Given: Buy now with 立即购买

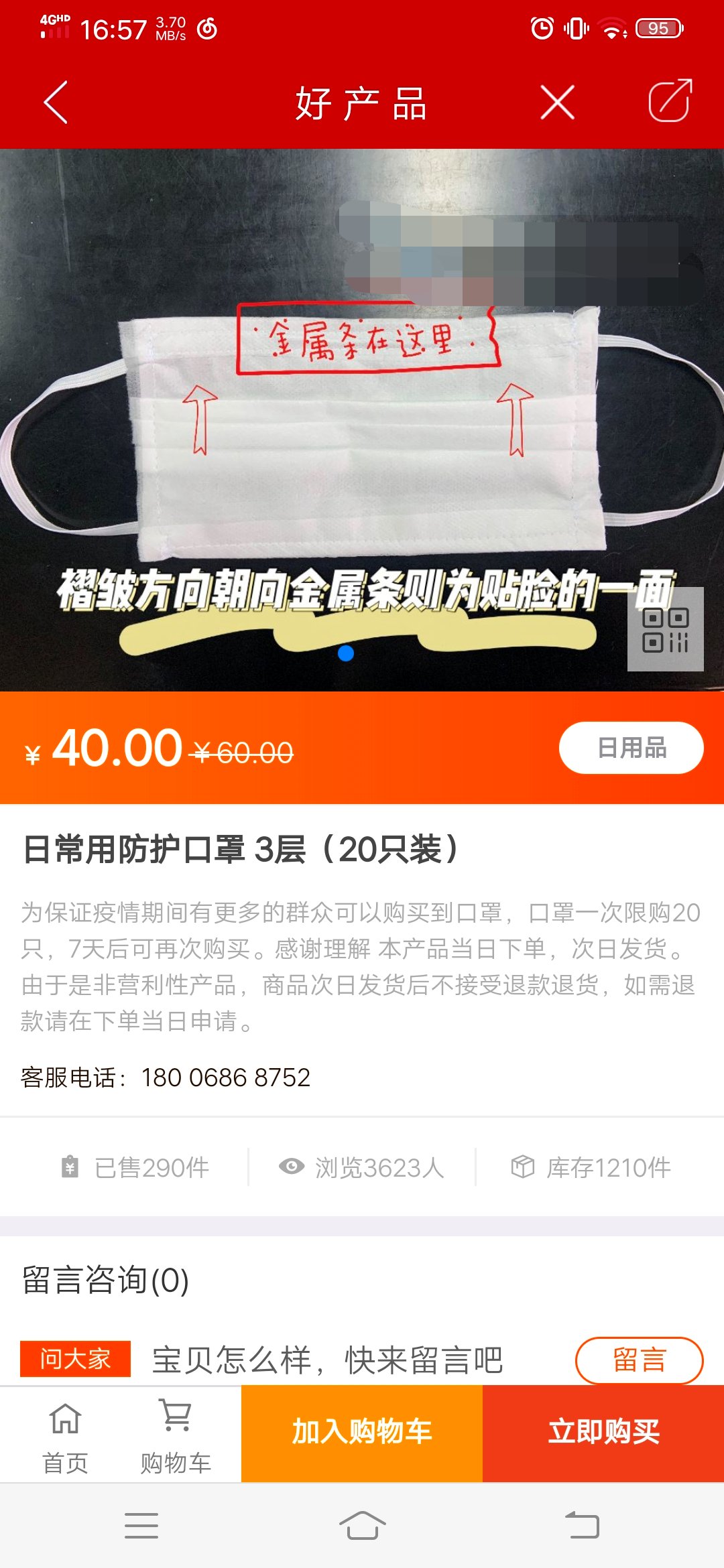Looking at the screenshot, I should click(603, 1432).
